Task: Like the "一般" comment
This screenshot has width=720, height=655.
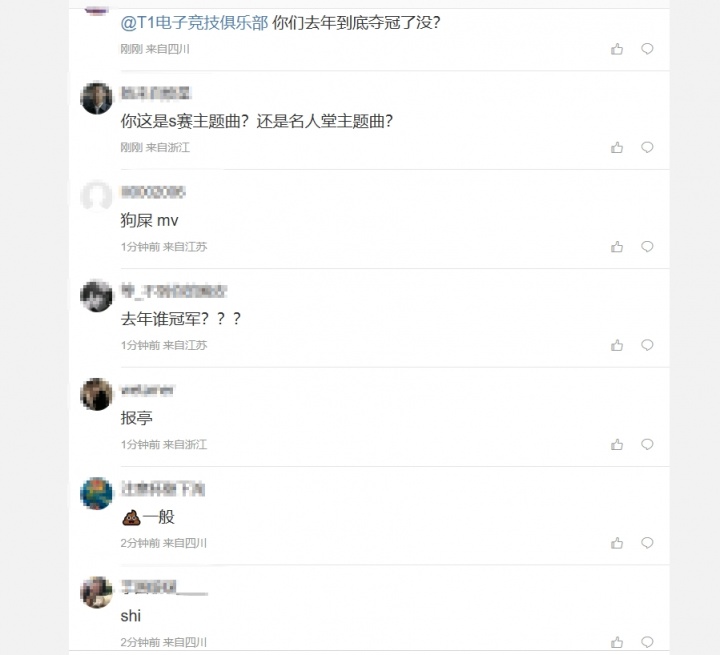Action: pyautogui.click(x=617, y=543)
